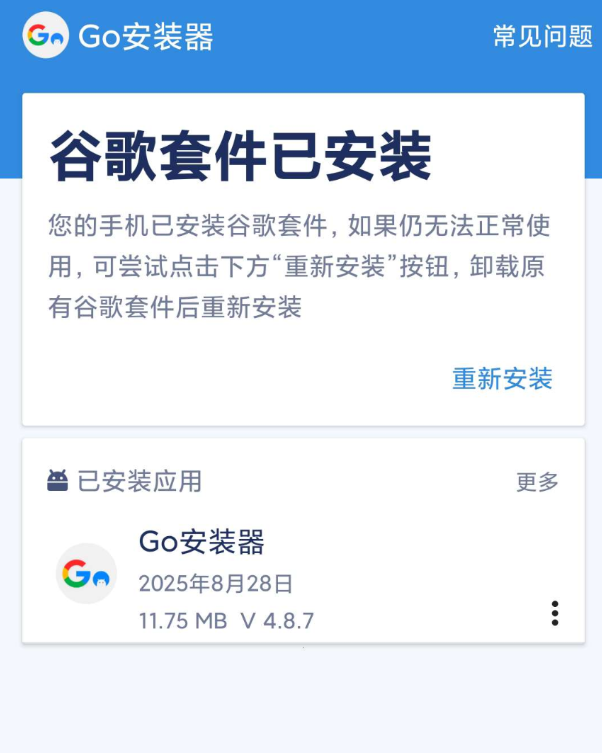View 更多 installed apps
Screen dimensions: 602x753
(x=537, y=482)
